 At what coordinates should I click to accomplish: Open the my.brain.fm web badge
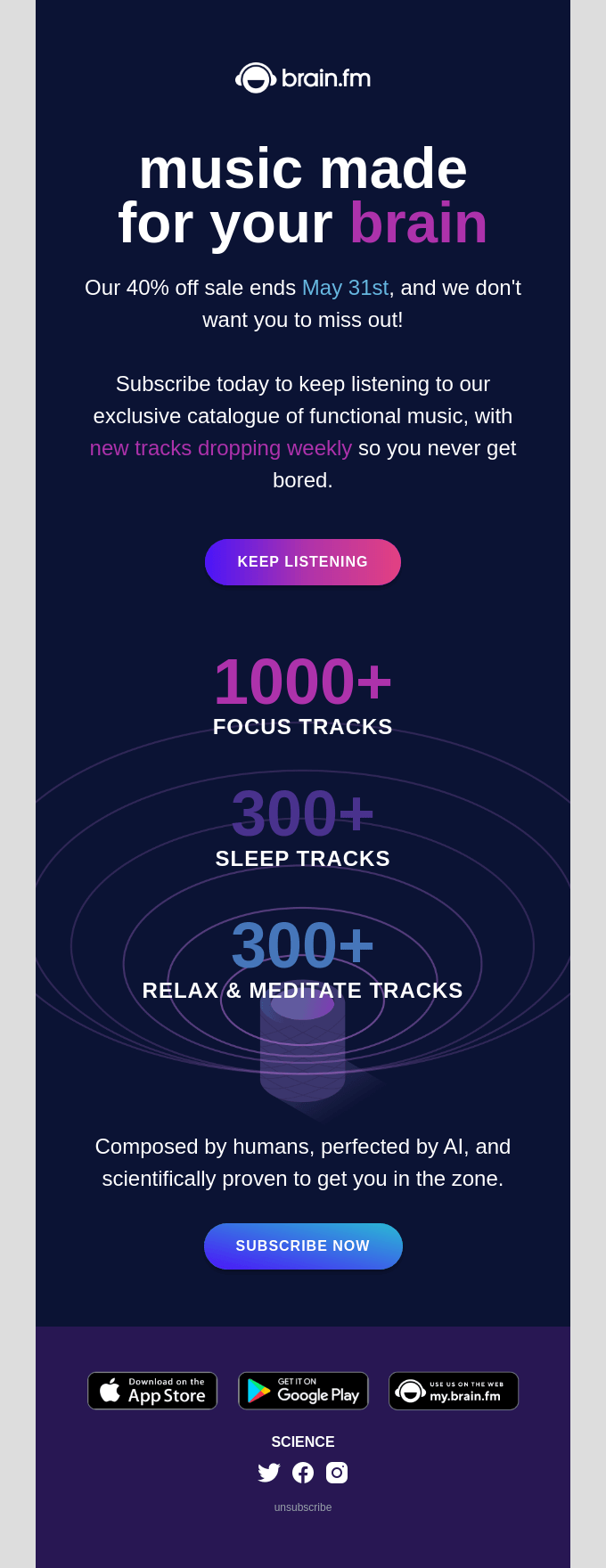pos(454,1391)
